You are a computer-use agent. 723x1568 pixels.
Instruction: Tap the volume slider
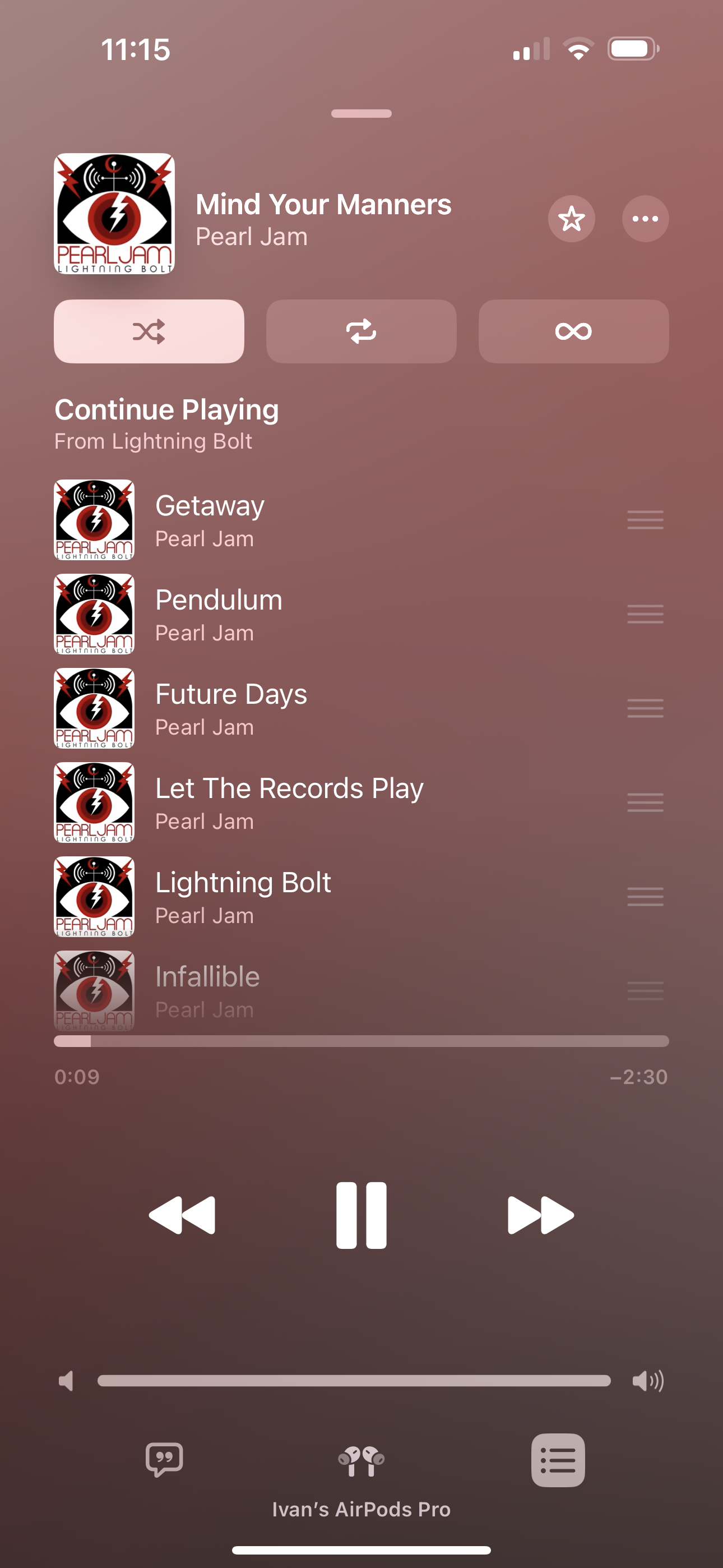[x=354, y=1381]
